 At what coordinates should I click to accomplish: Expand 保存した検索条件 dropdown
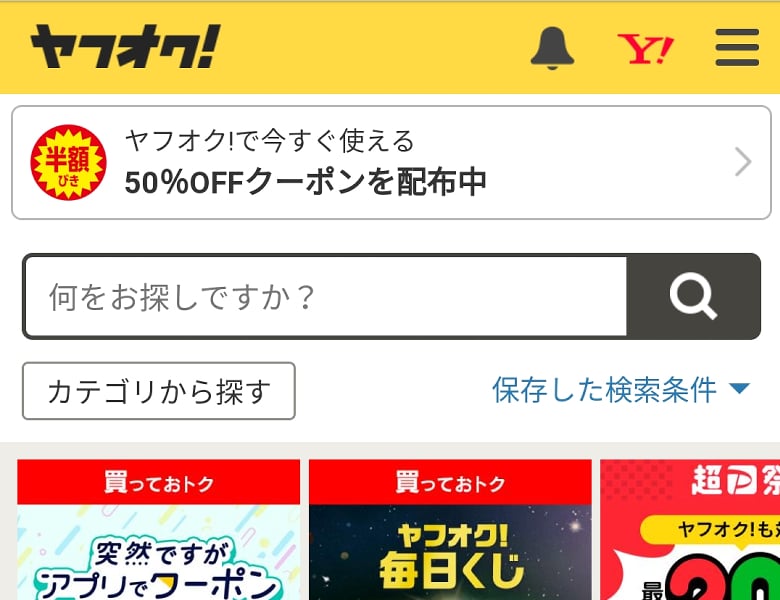coord(620,390)
